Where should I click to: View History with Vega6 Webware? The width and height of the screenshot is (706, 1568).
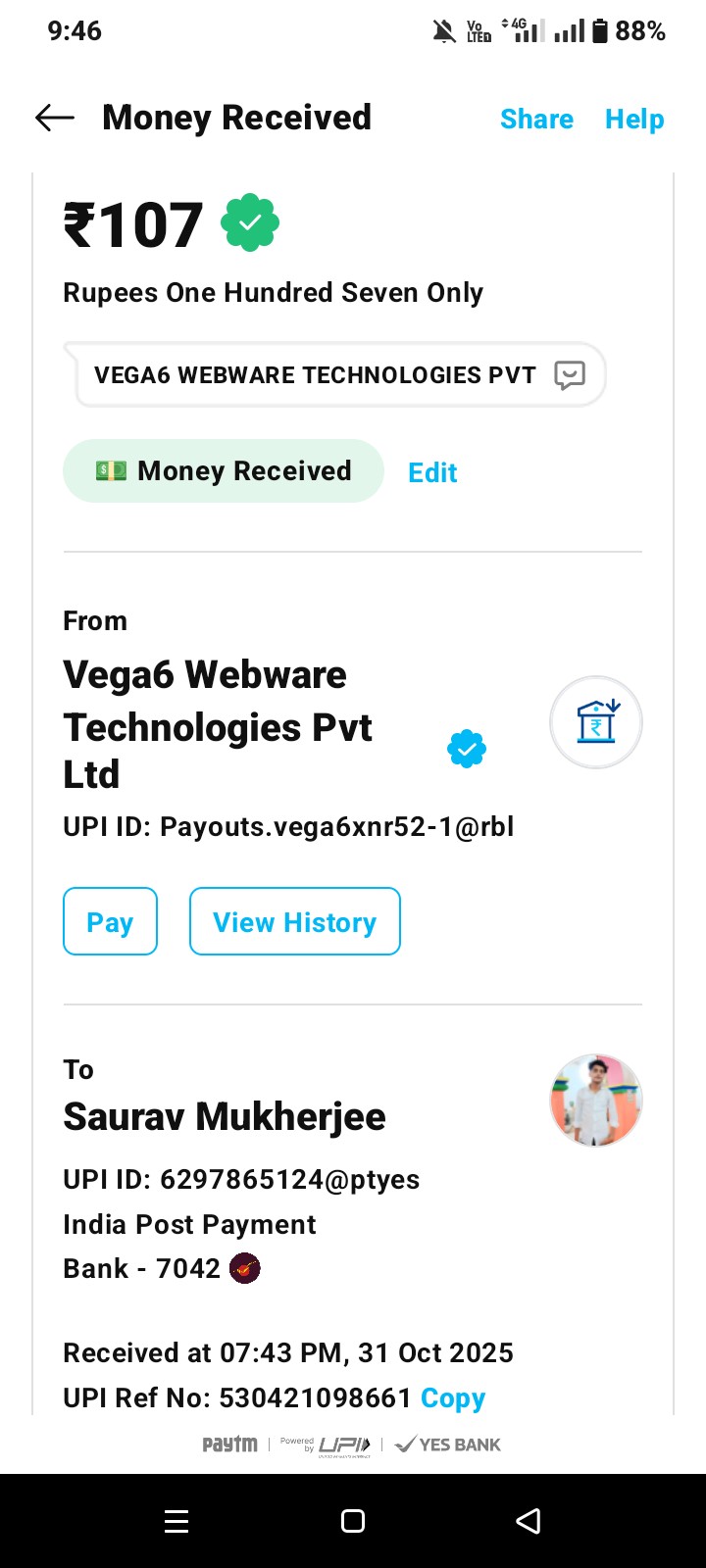(294, 922)
